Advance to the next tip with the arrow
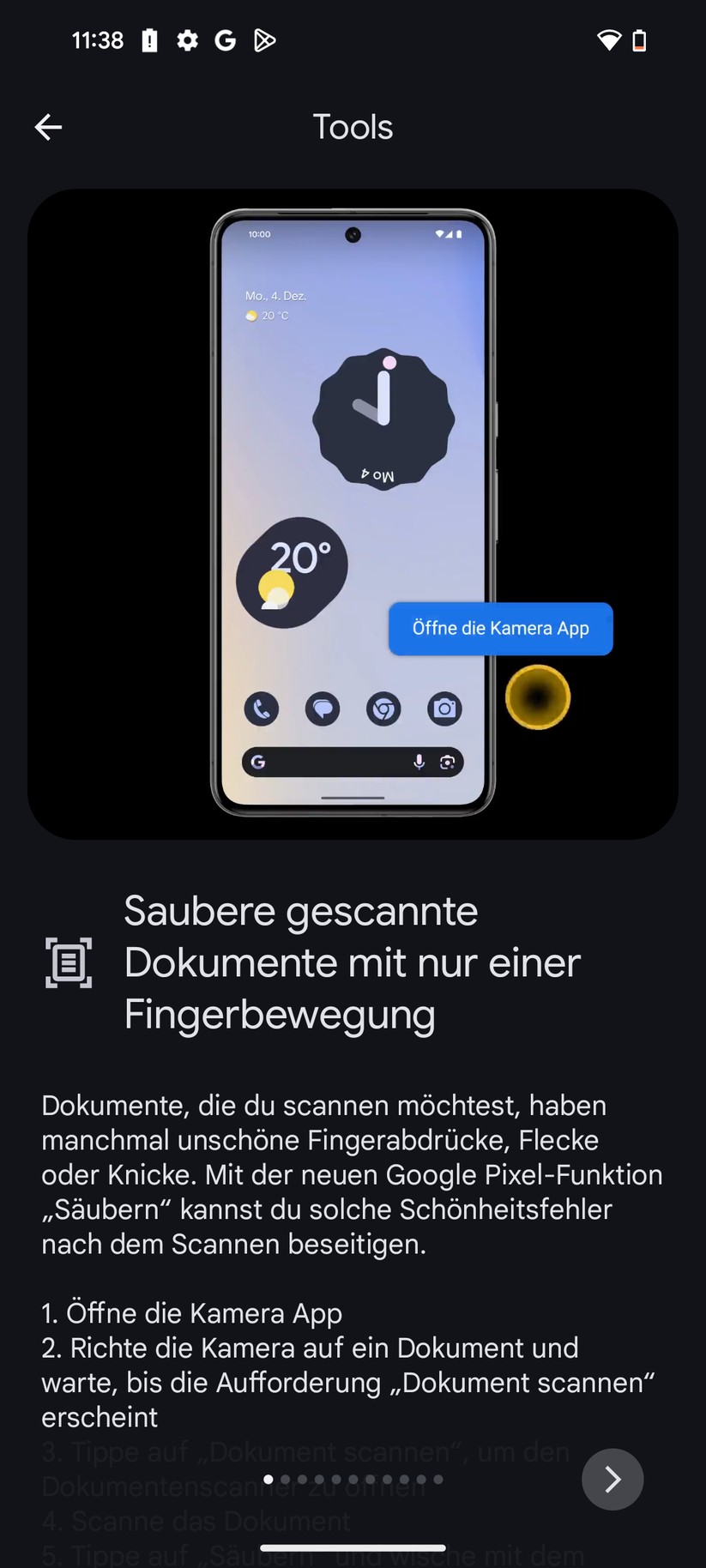This screenshot has width=706, height=1568. coord(612,1479)
